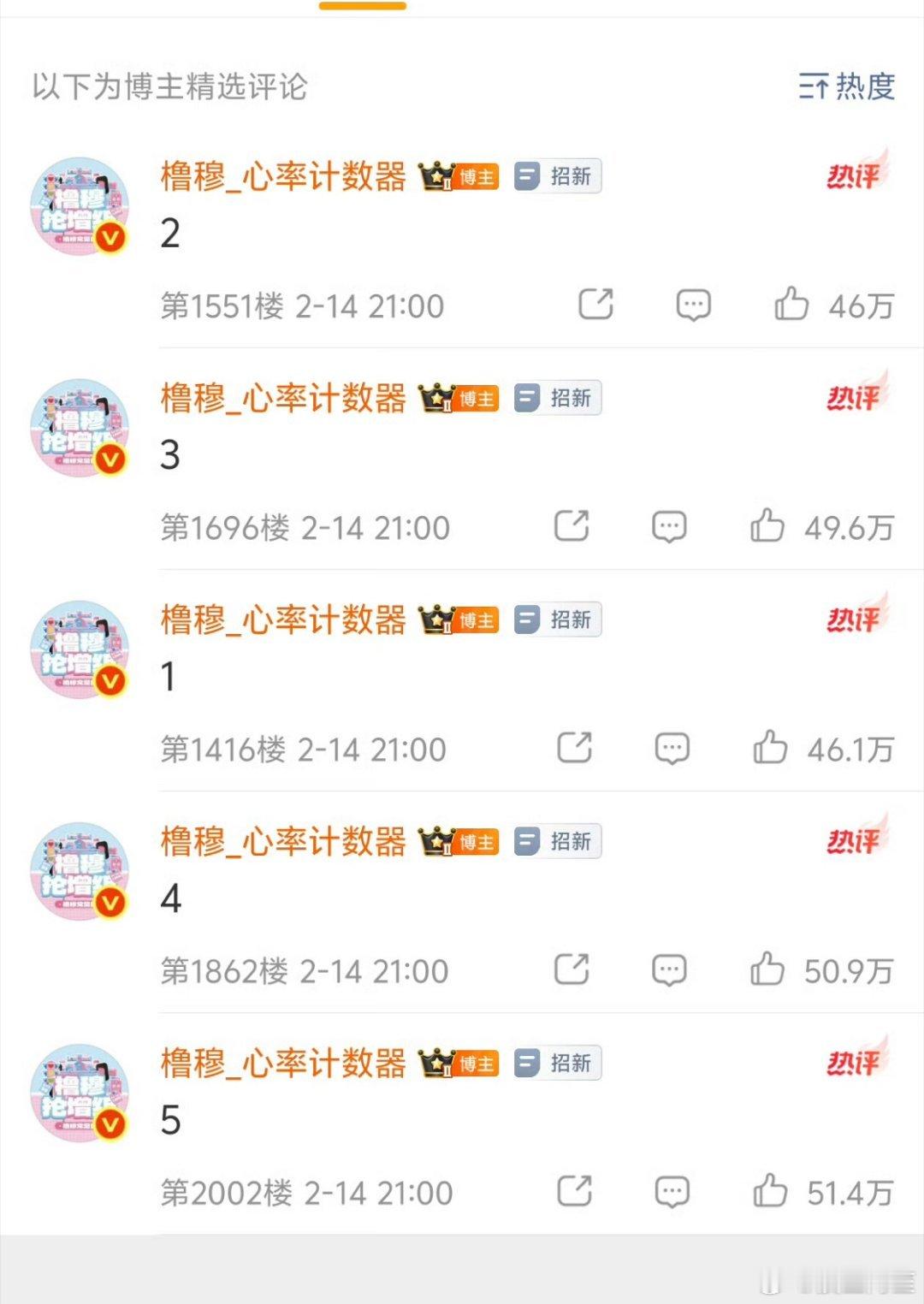Toggle the 热评 marker on comment "5"
This screenshot has width=924, height=1304.
tap(854, 1064)
